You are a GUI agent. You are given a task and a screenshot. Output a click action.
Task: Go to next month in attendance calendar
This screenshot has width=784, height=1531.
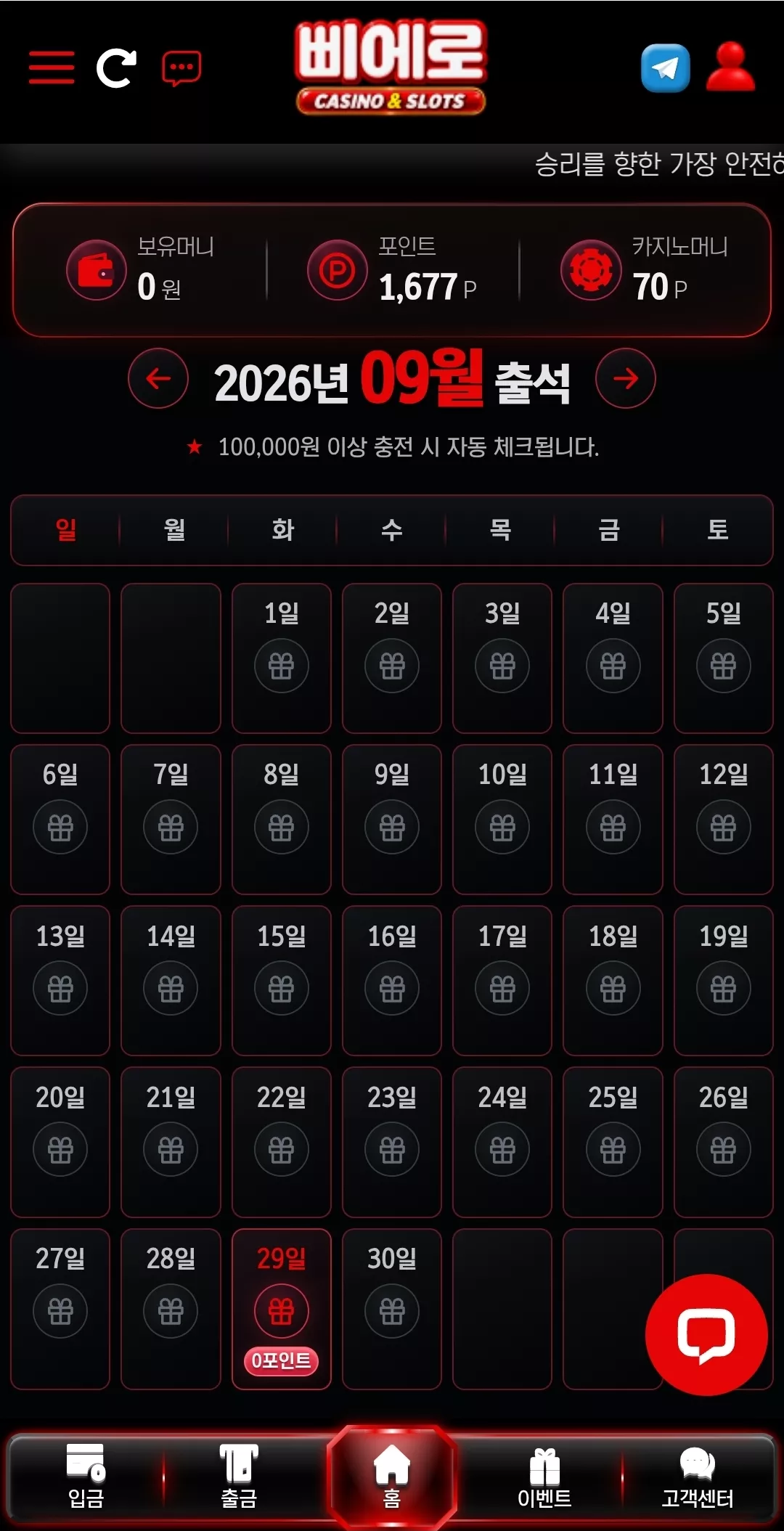coord(626,378)
